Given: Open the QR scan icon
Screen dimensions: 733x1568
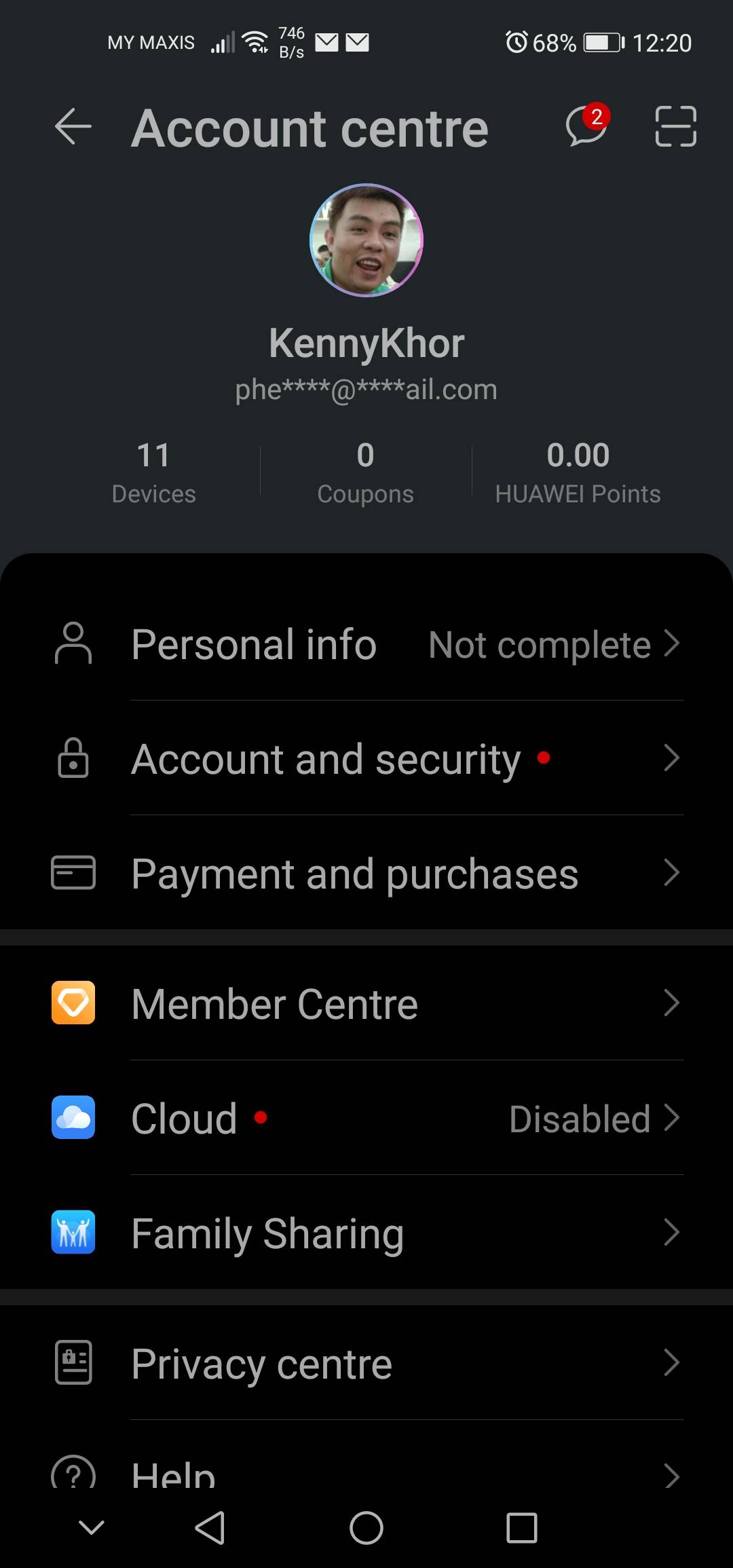Looking at the screenshot, I should click(x=675, y=127).
